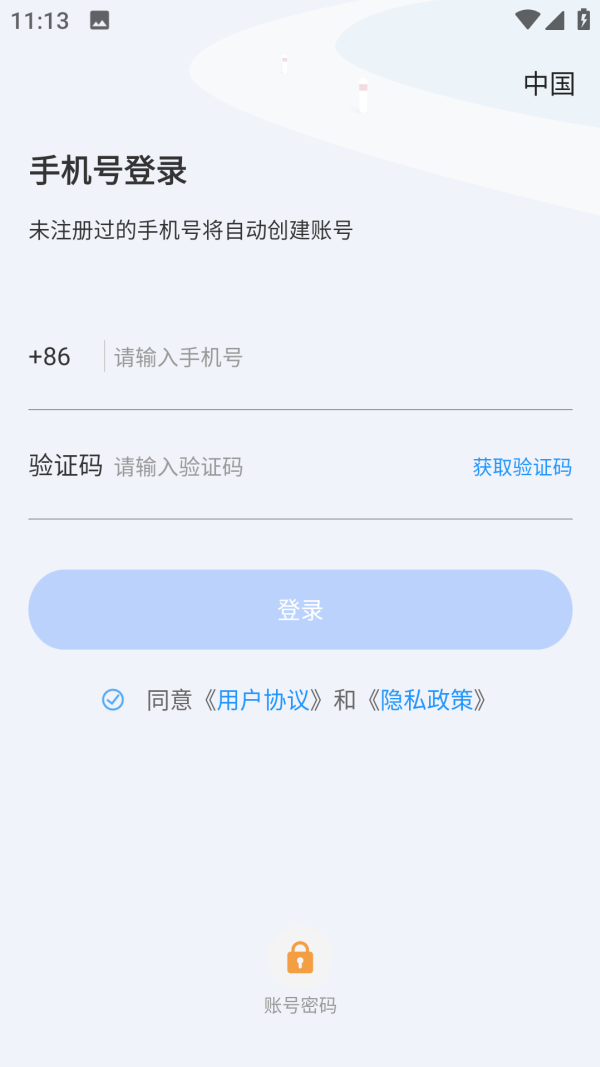
Task: Switch to 账号密码 login
Action: tap(300, 970)
